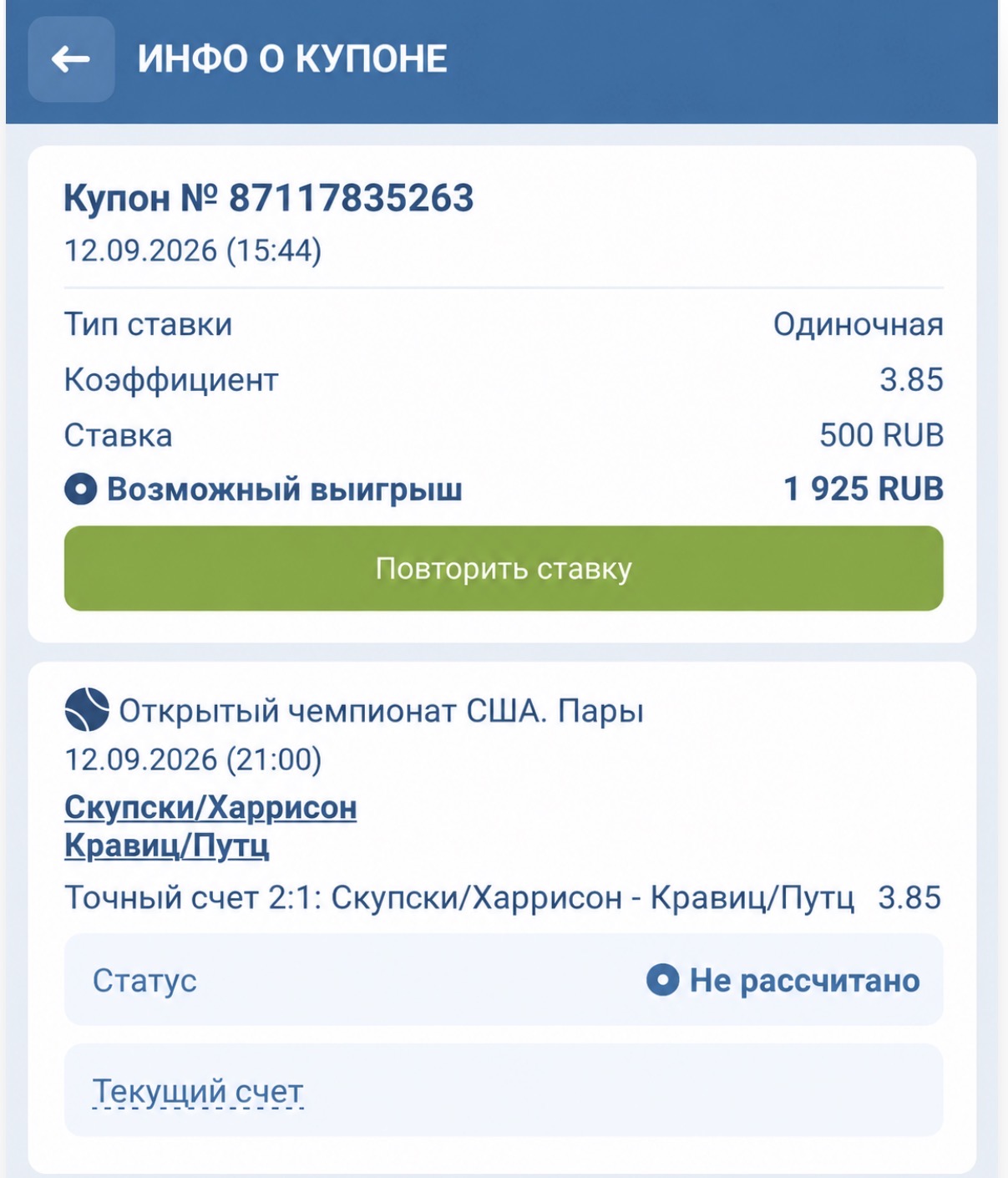This screenshot has width=1008, height=1178.
Task: Open the Кравиц/Путц team link
Action: point(167,845)
